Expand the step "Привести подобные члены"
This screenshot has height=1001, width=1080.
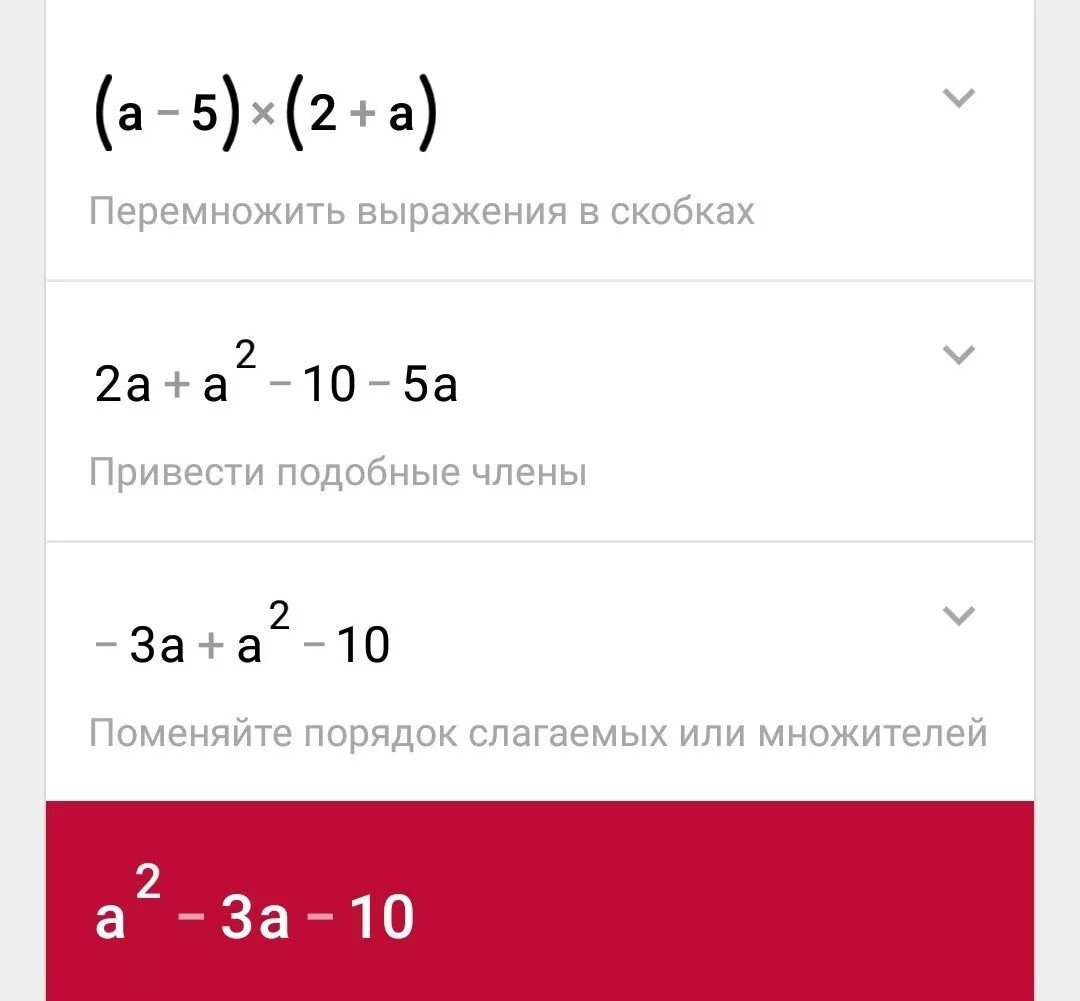pyautogui.click(x=958, y=355)
